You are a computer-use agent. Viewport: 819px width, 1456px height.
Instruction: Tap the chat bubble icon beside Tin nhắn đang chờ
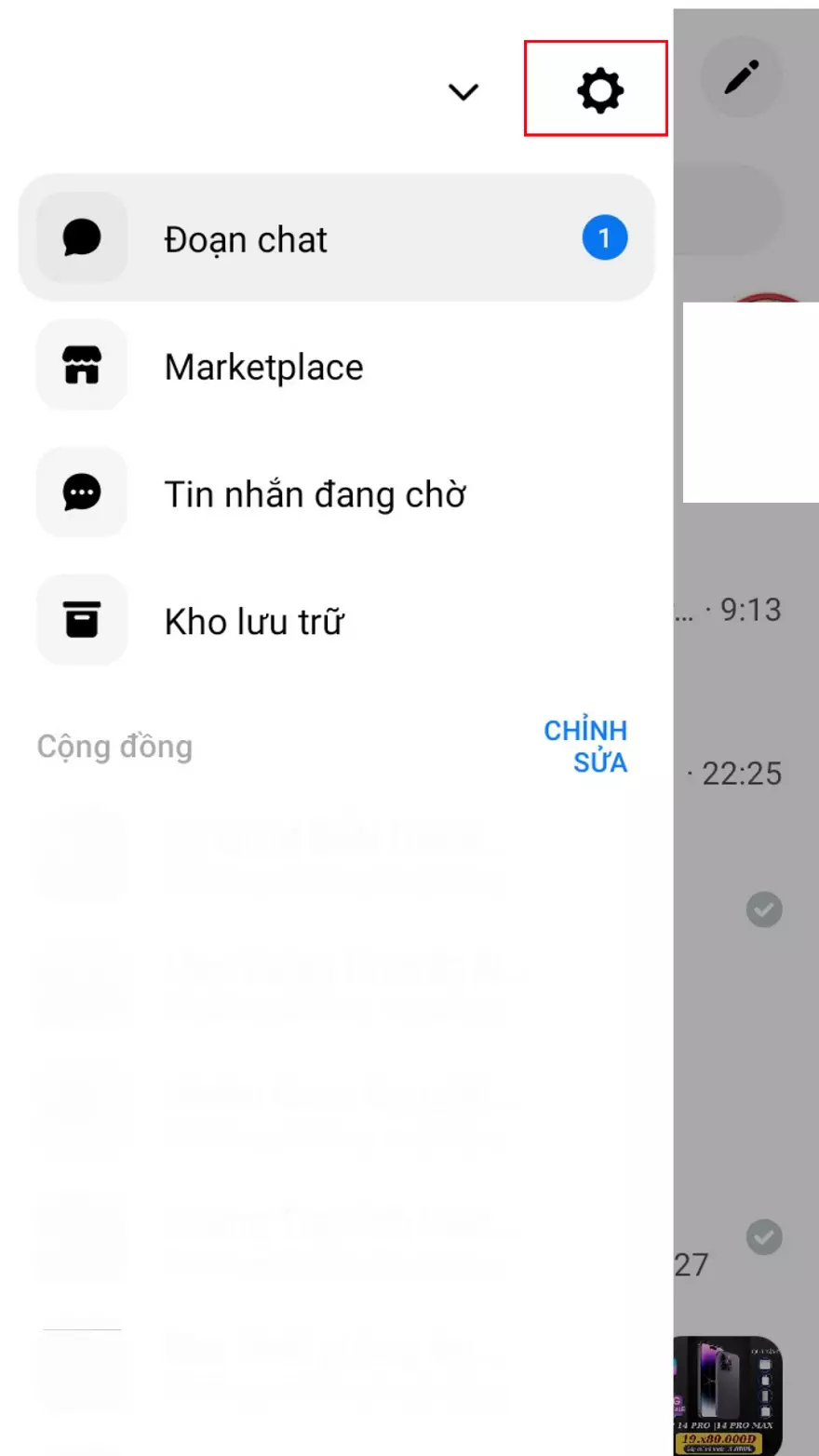point(82,493)
